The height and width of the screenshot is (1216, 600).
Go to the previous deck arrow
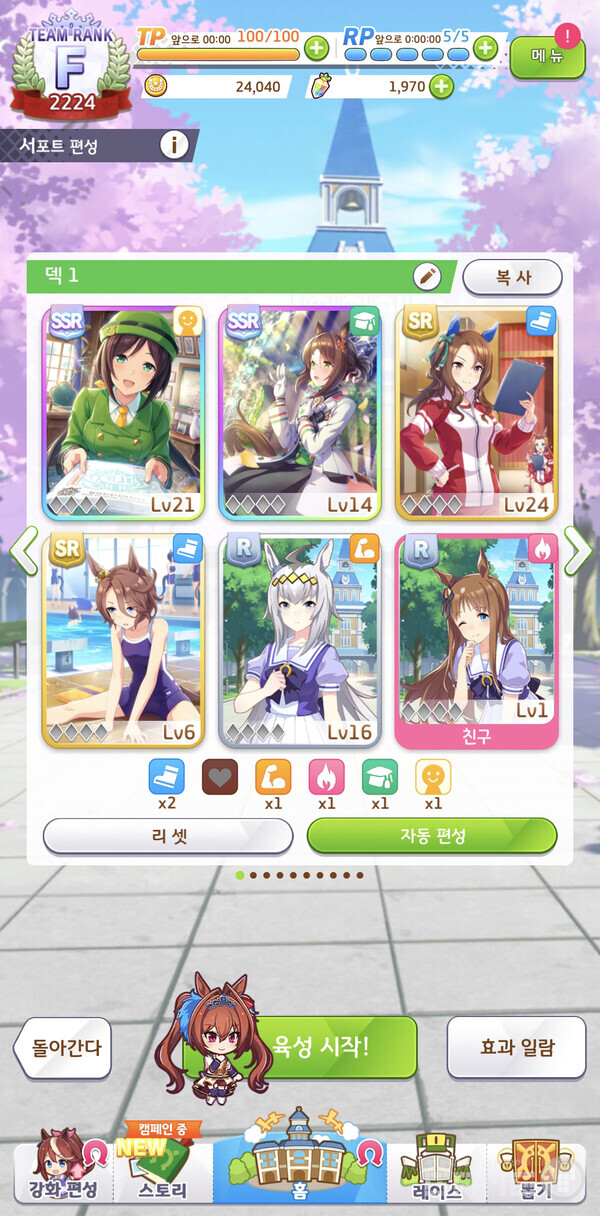point(24,551)
